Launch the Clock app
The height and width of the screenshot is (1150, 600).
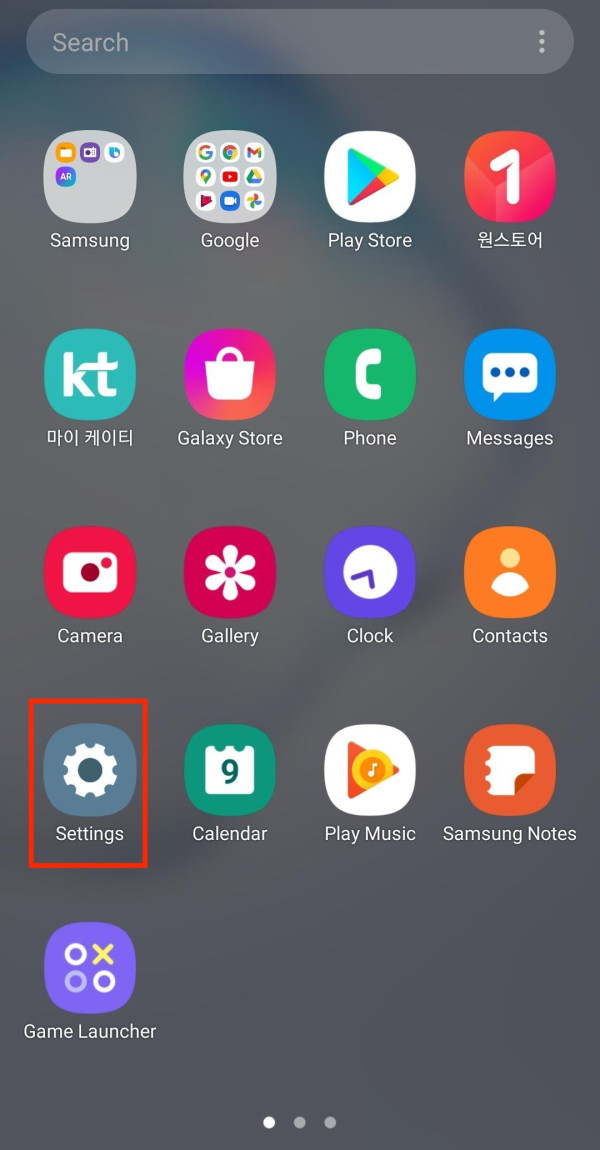point(370,572)
